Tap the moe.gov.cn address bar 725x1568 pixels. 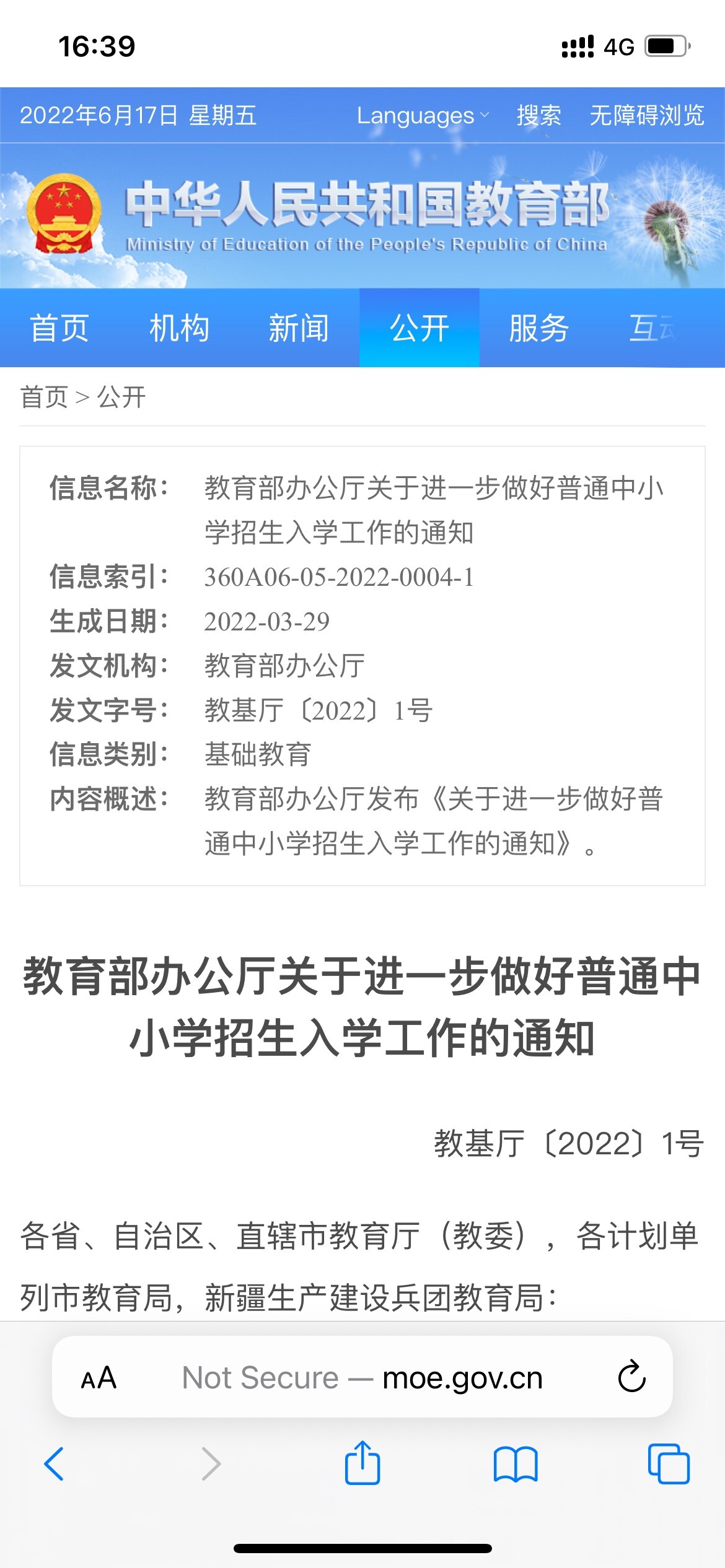pyautogui.click(x=362, y=1377)
